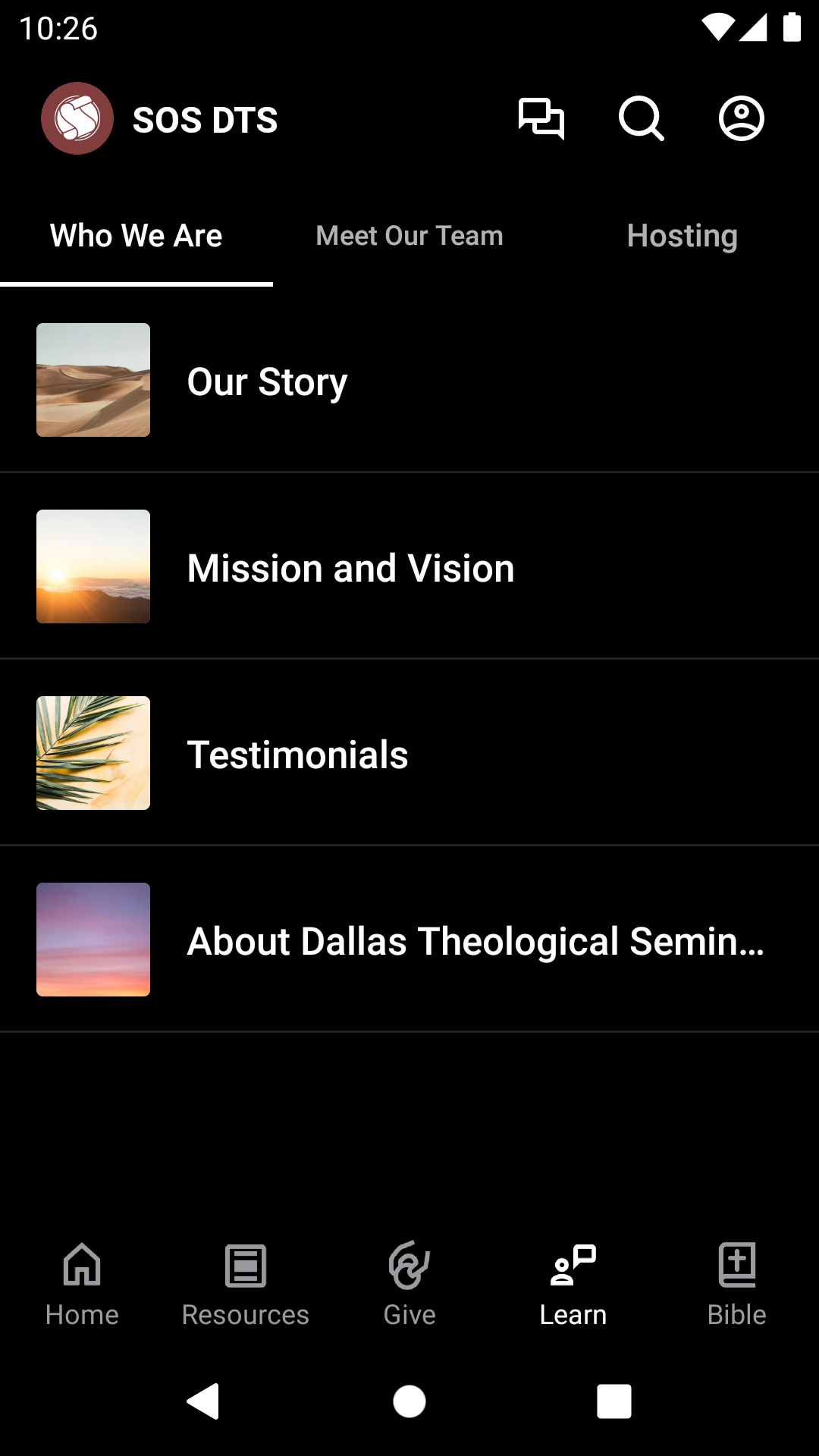
Task: Select the search magnifier icon
Action: [641, 119]
